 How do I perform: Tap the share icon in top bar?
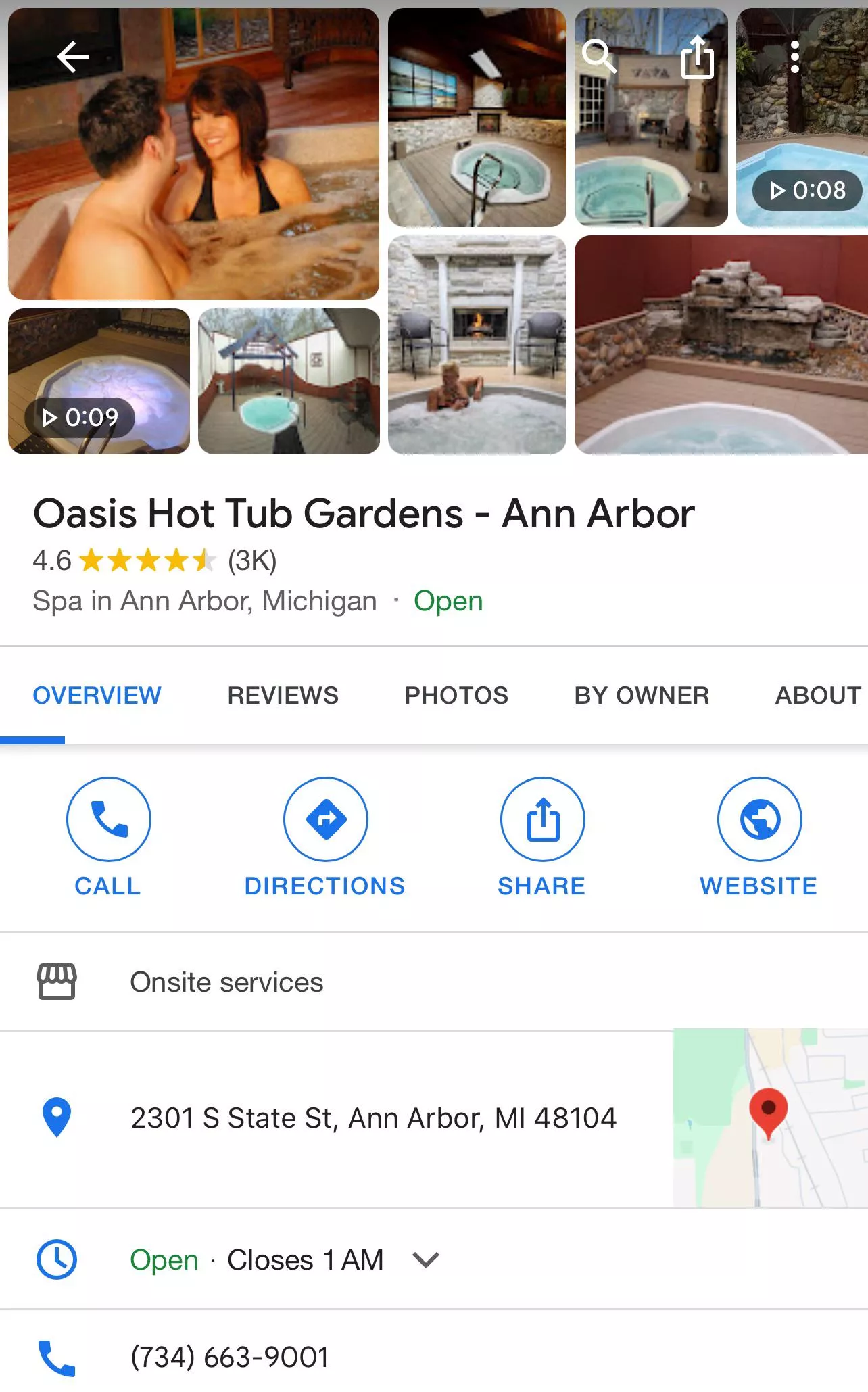click(x=697, y=57)
